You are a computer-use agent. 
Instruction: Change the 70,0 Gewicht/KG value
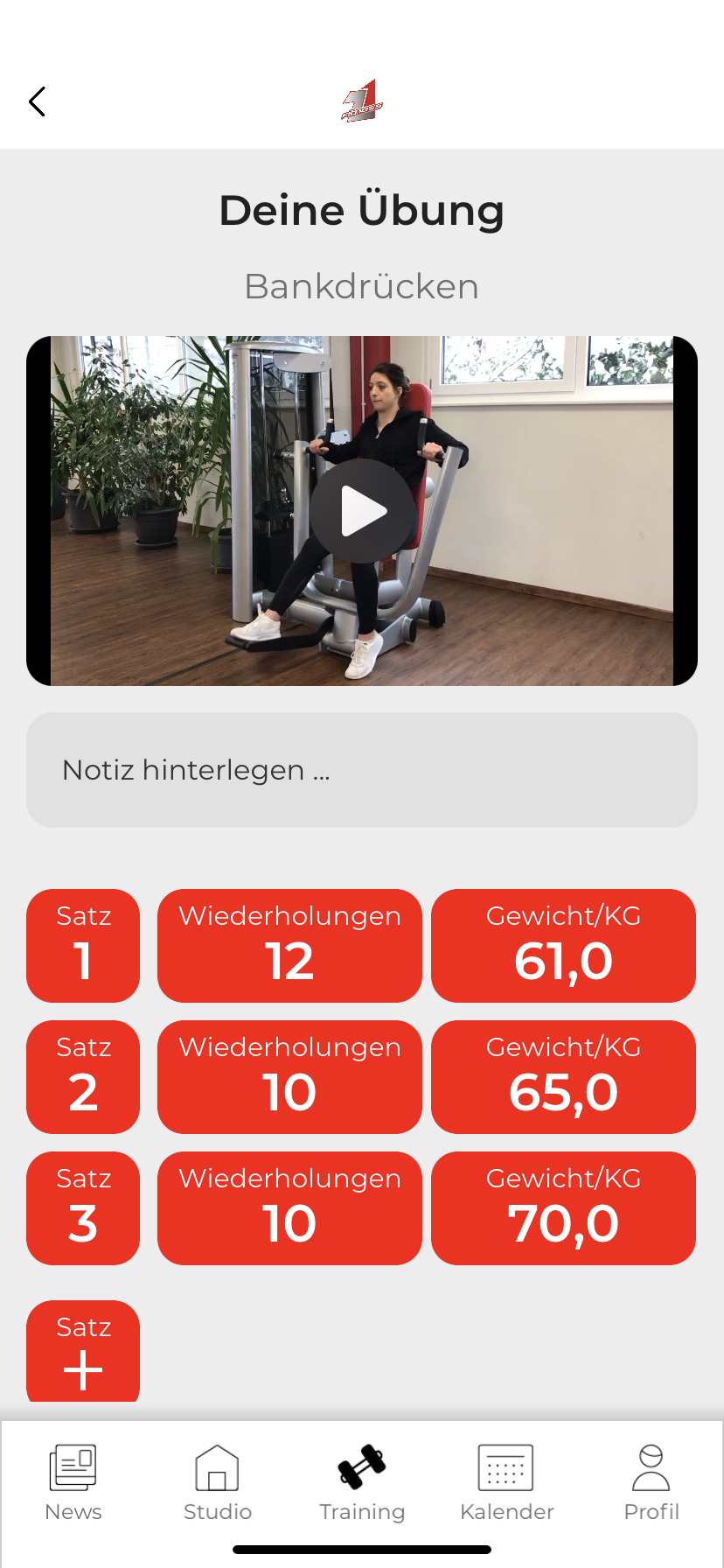(563, 1208)
